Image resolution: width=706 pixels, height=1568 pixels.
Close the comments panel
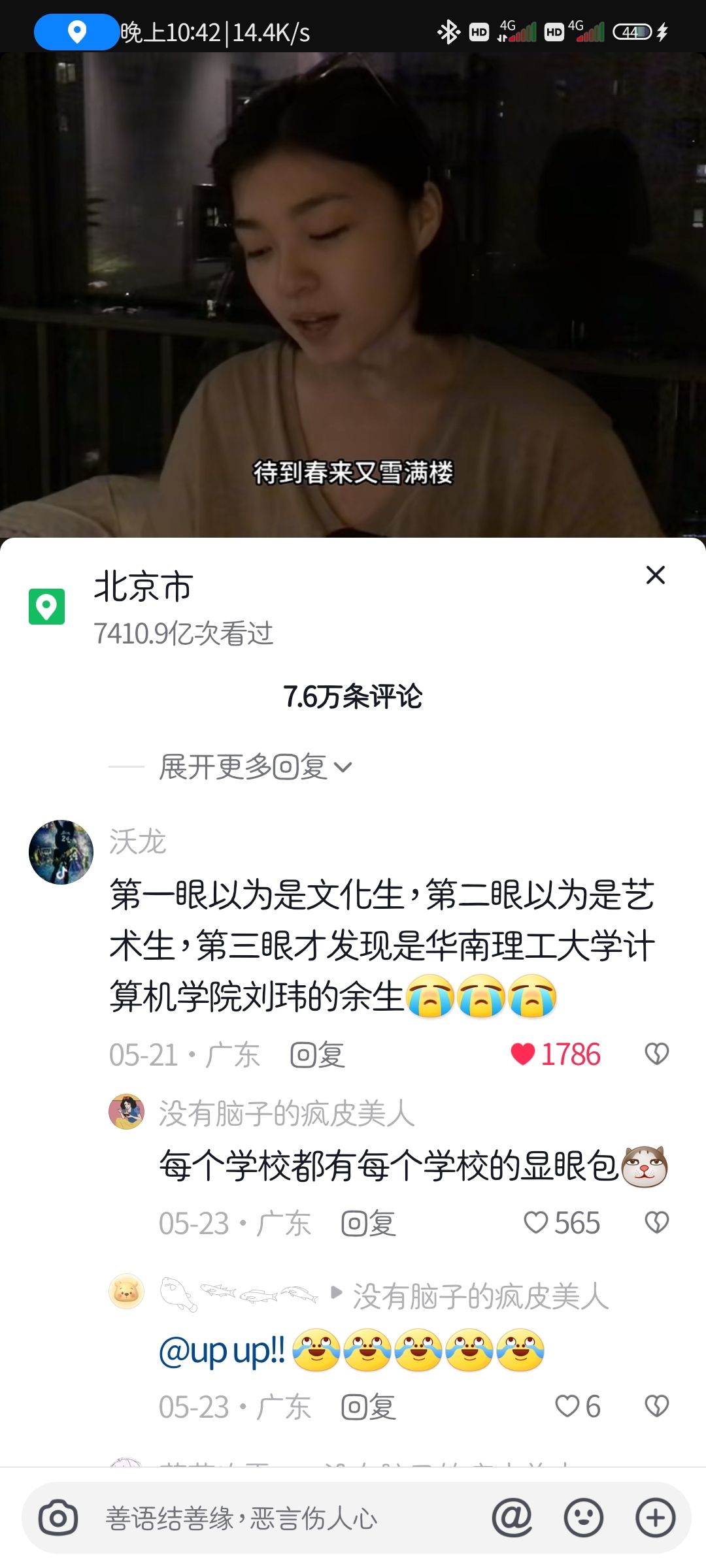coord(655,575)
